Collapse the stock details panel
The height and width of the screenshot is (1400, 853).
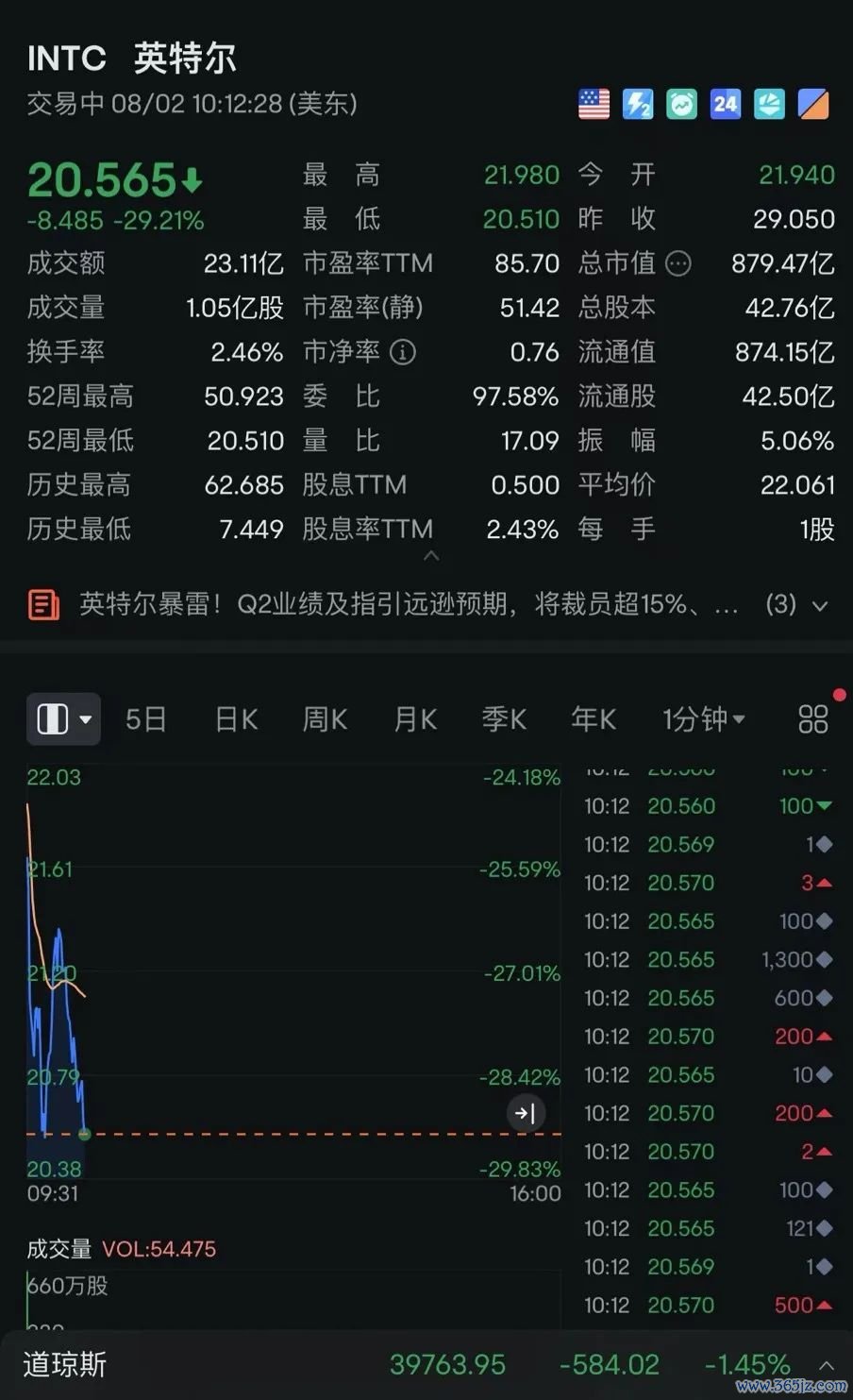[x=431, y=556]
